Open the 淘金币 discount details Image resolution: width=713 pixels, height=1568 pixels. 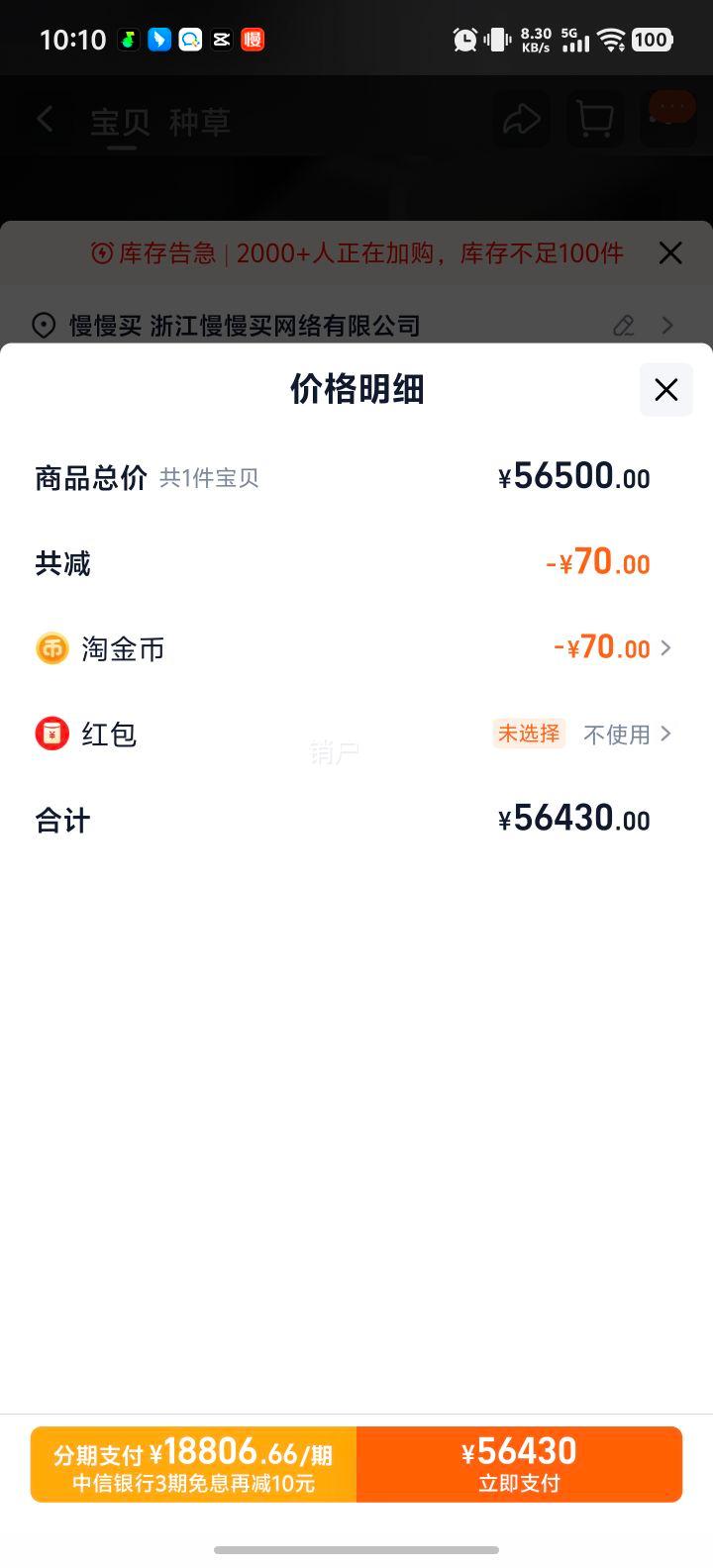(612, 648)
